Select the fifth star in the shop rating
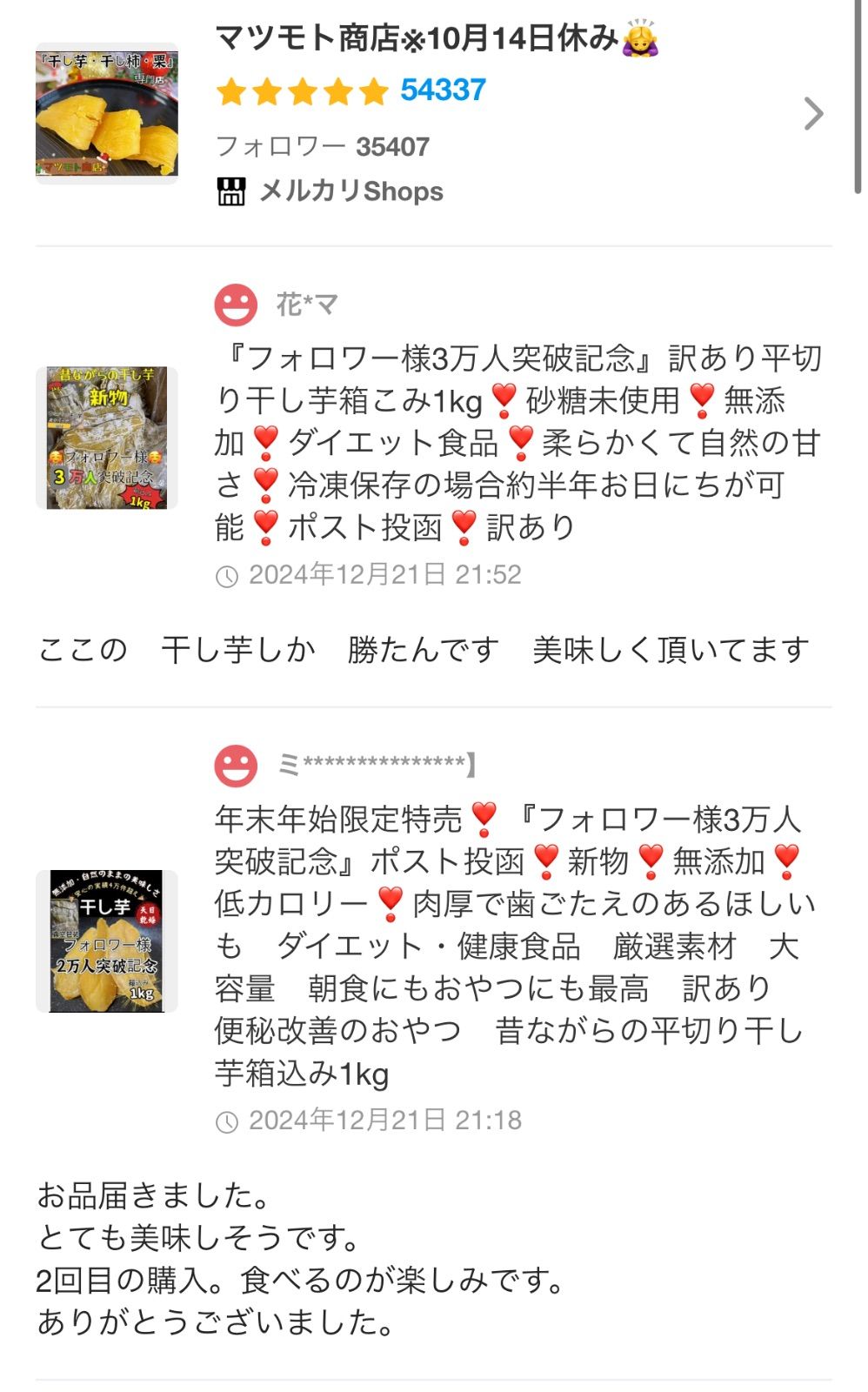 coord(372,90)
